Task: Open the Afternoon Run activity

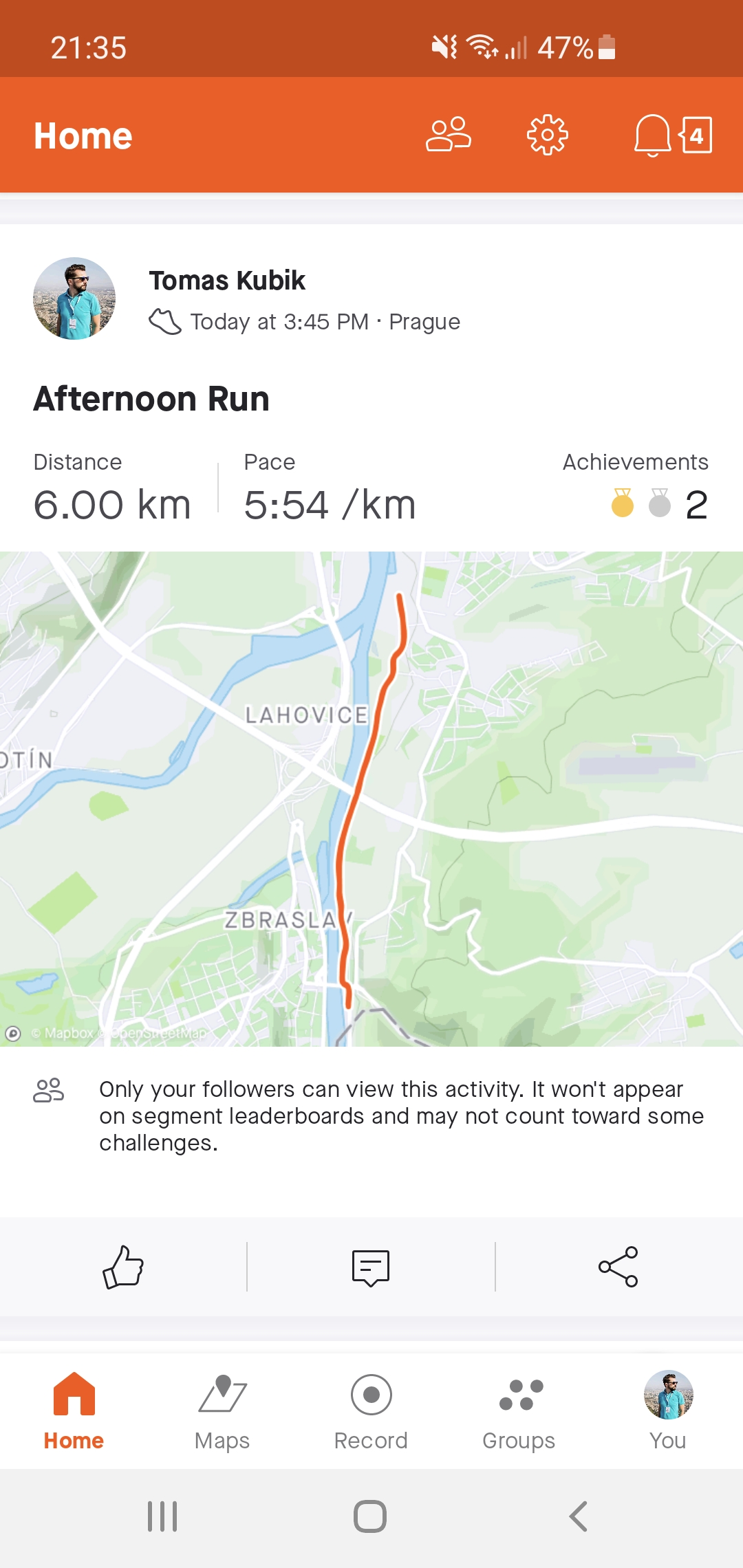Action: pyautogui.click(x=151, y=399)
